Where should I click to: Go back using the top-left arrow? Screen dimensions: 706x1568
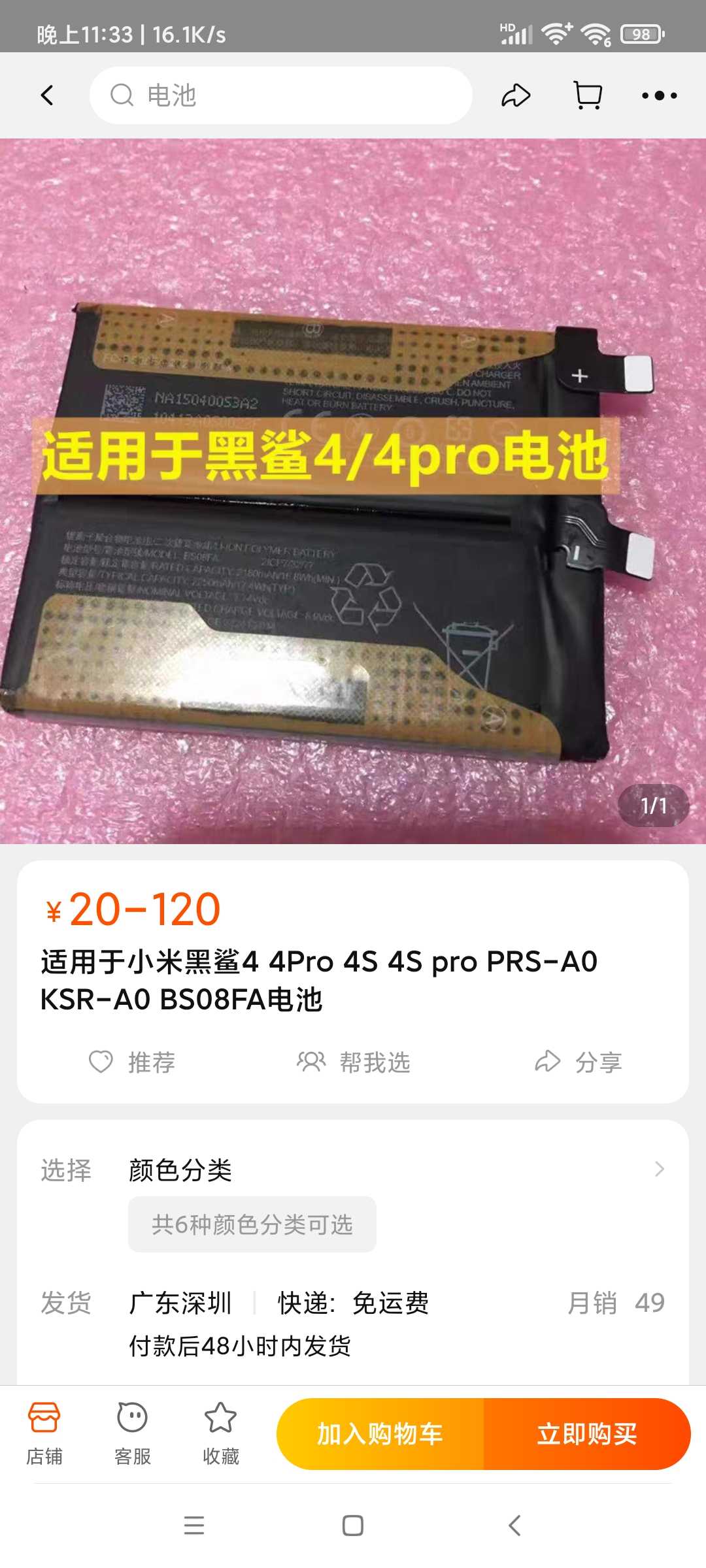click(x=47, y=95)
